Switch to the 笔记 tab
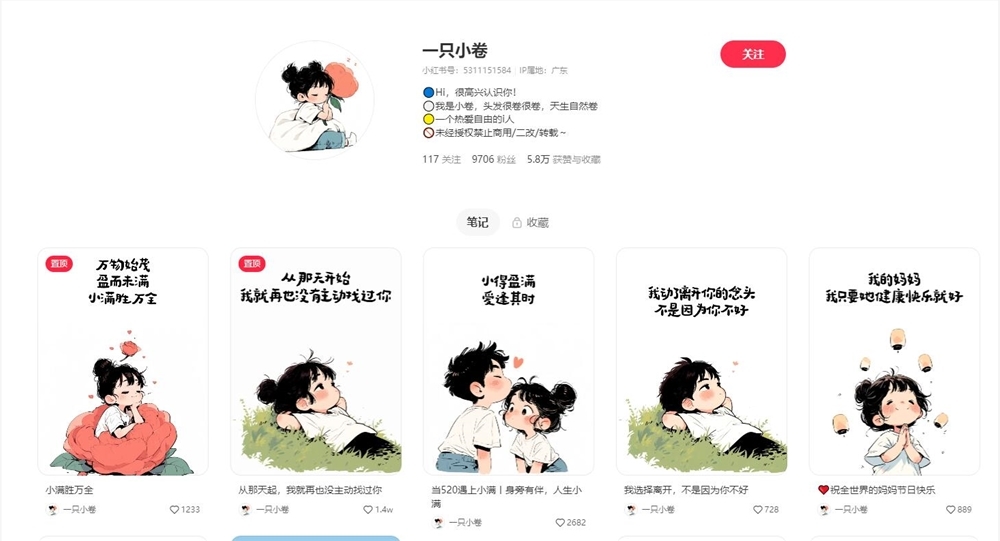This screenshot has height=541, width=1000. 477,222
